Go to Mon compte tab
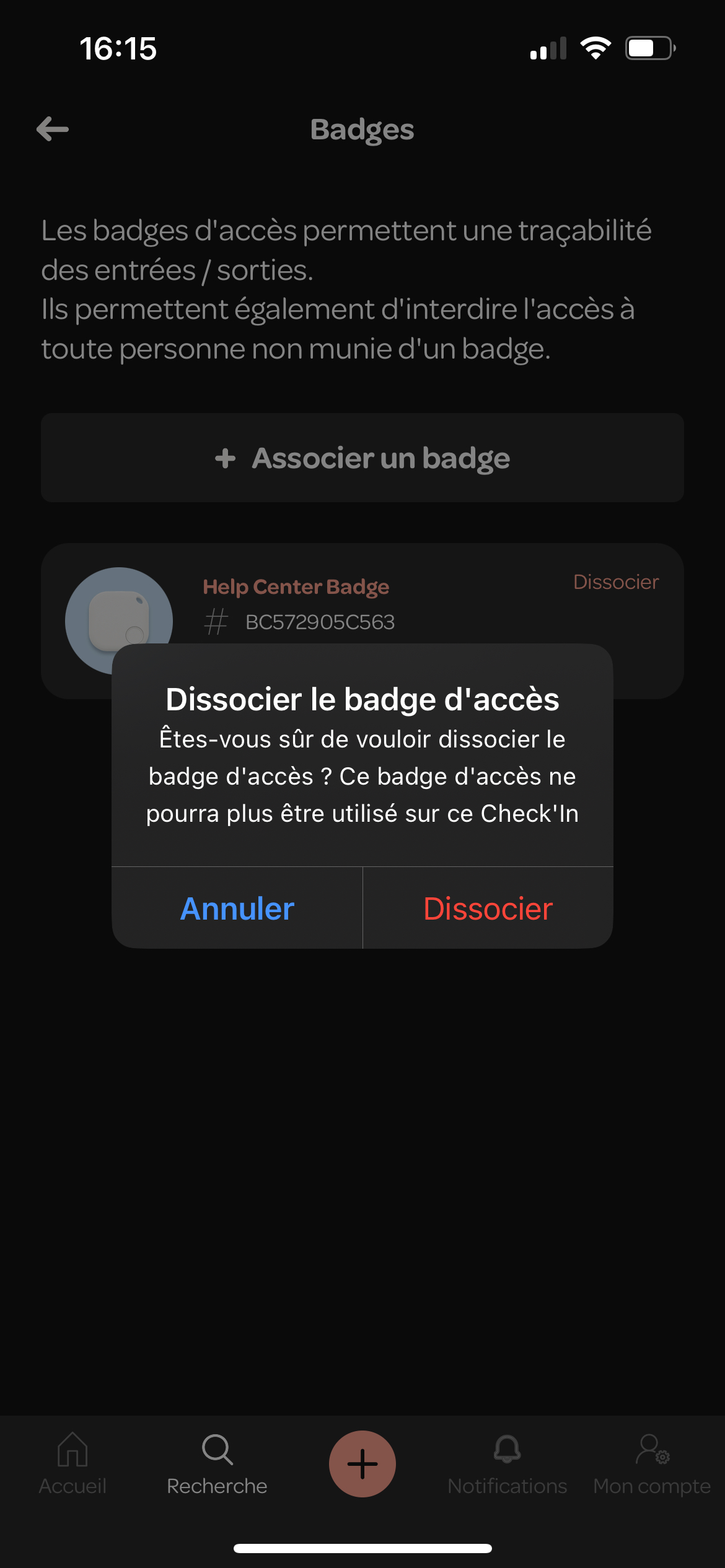Screen dimensions: 725x1568 pos(652,1465)
